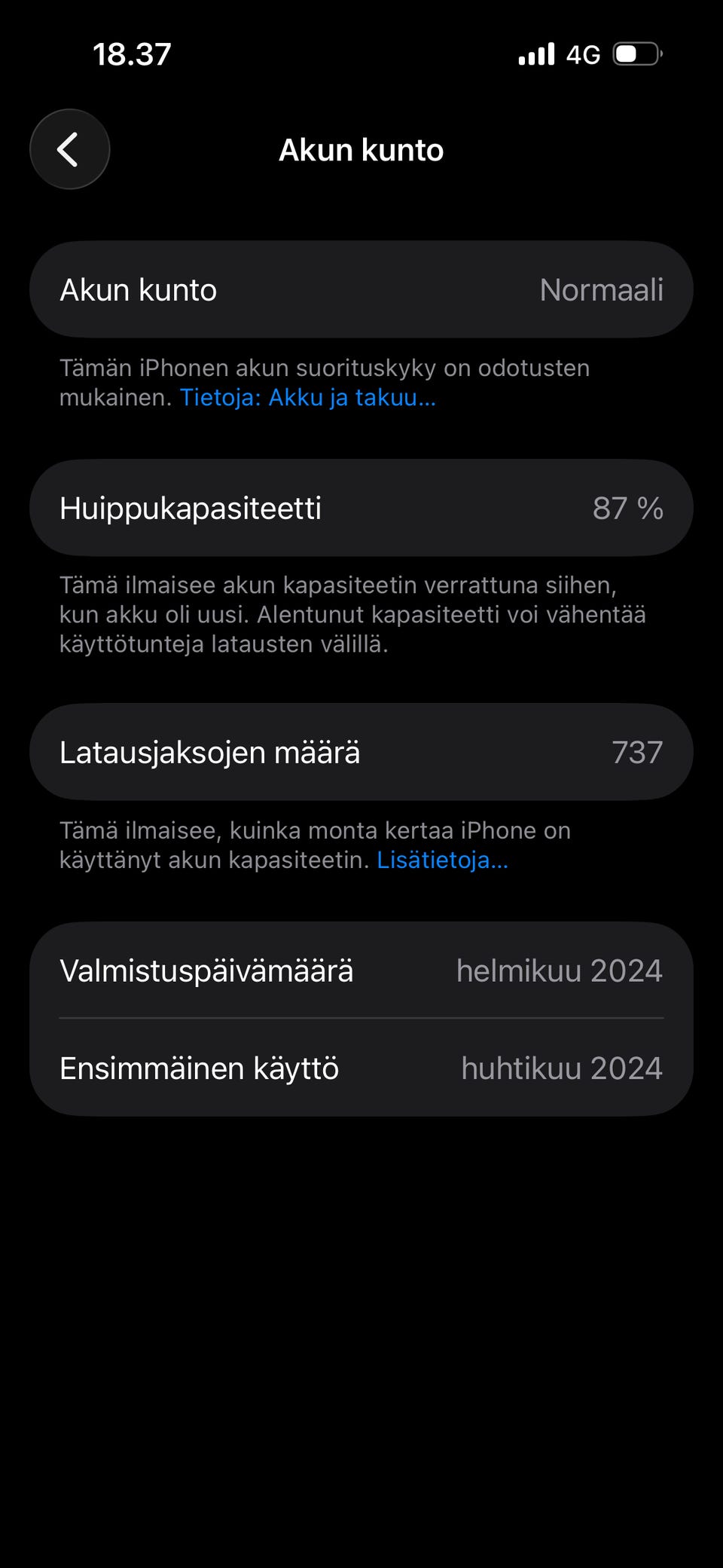This screenshot has width=723, height=1568.
Task: Expand the Valmistuspäivämäärä row
Action: [x=361, y=970]
